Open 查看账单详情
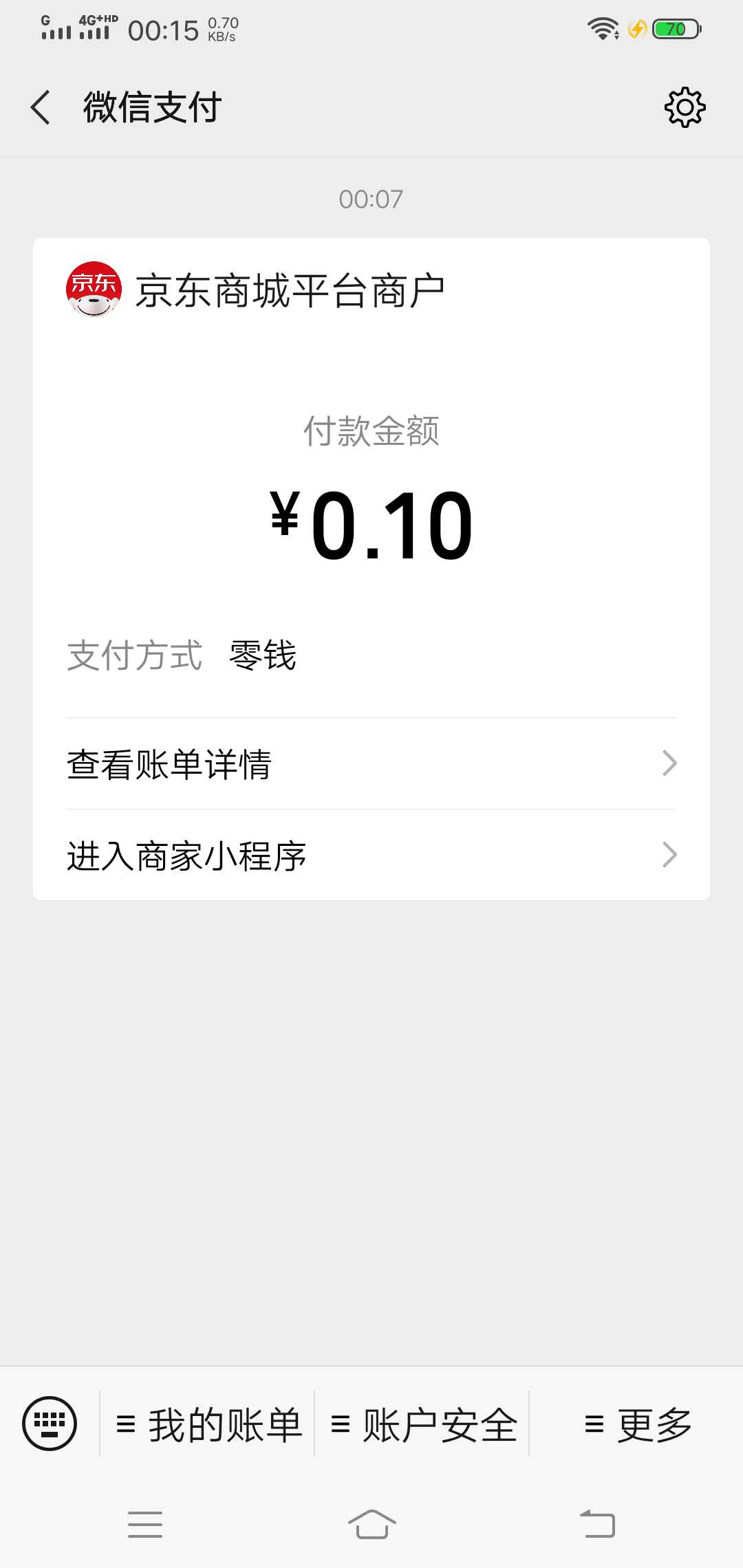Screen dimensions: 743x1568 (371, 763)
